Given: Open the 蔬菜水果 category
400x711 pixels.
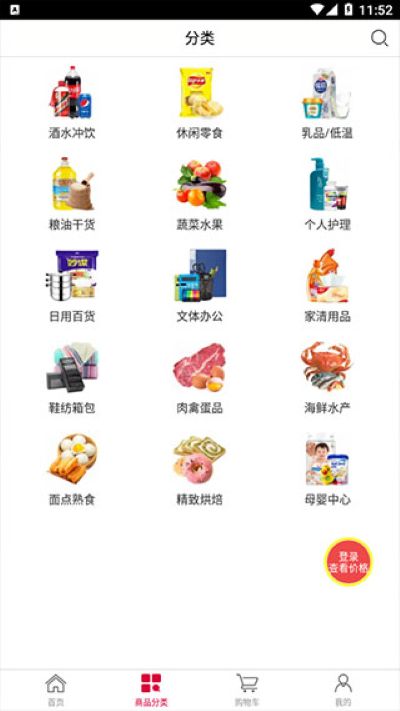Looking at the screenshot, I should pyautogui.click(x=200, y=194).
